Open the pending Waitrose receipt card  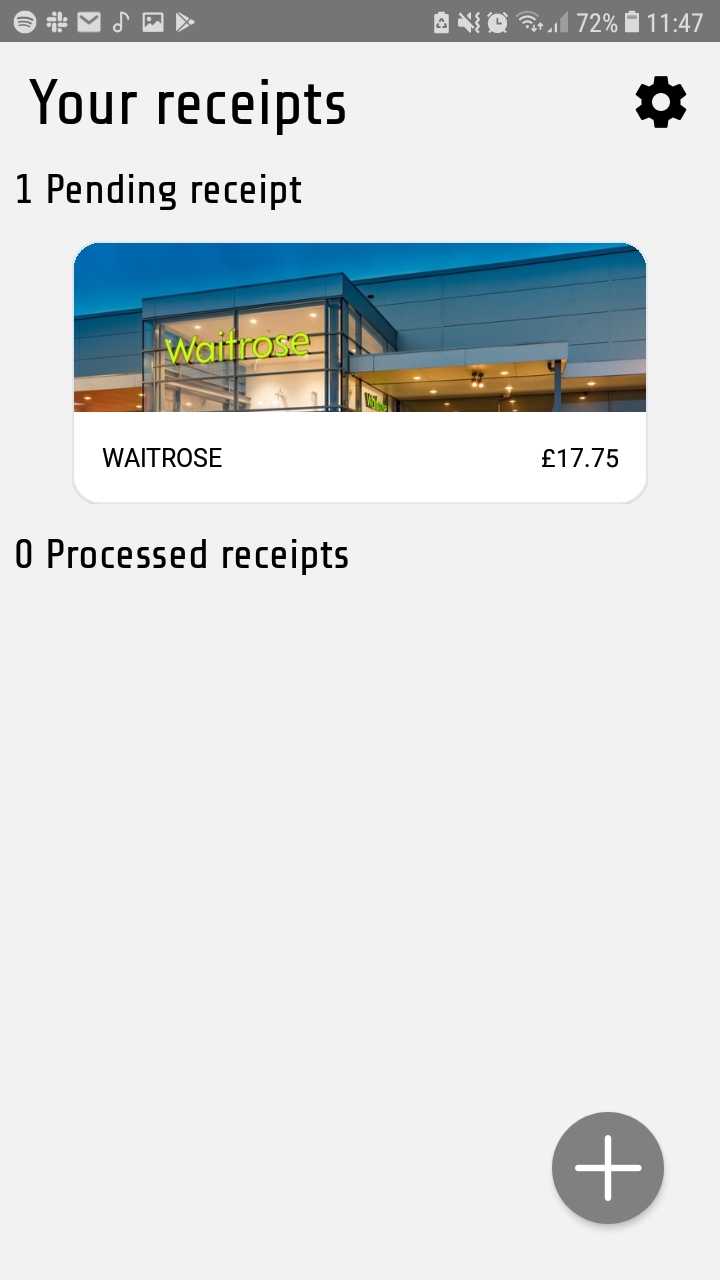(x=360, y=373)
